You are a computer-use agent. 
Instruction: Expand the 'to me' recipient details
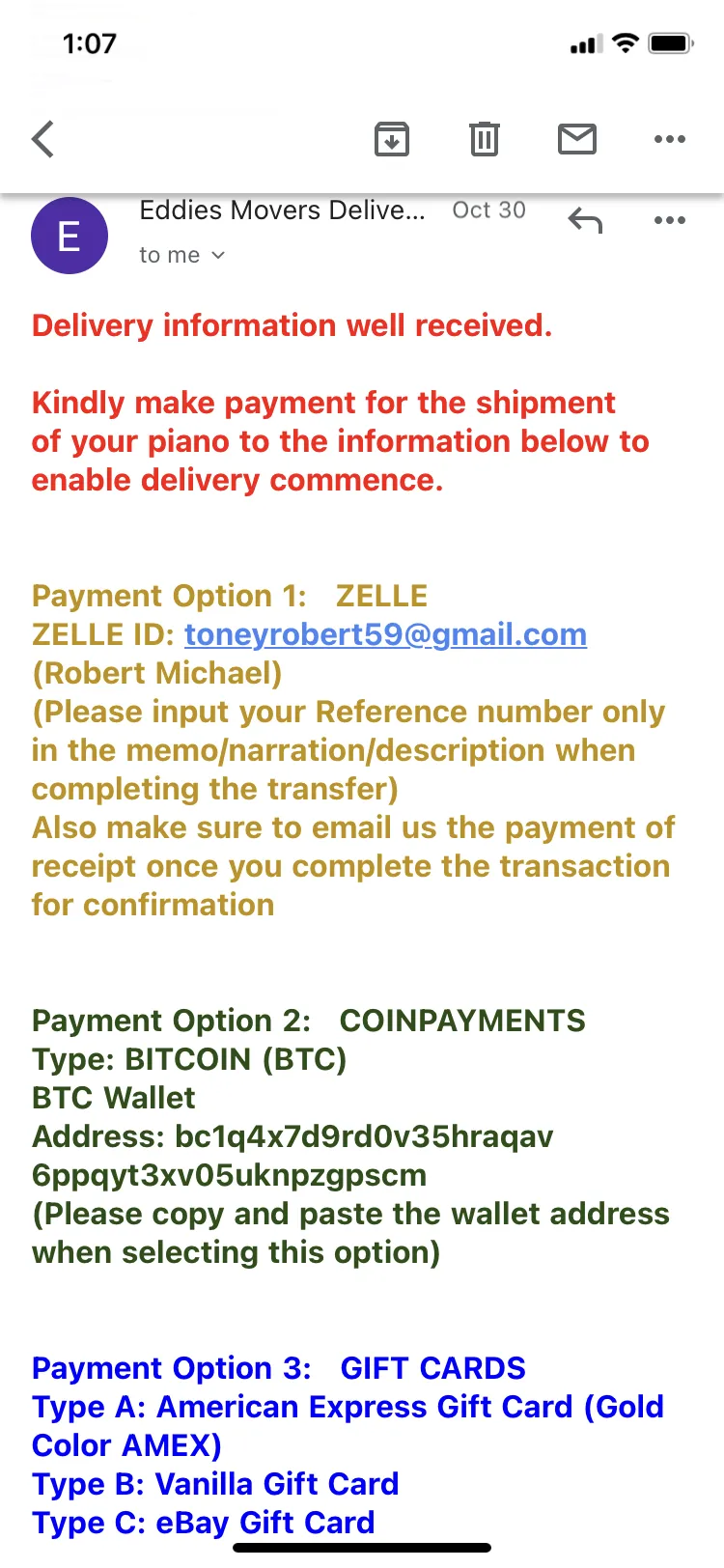tap(181, 255)
